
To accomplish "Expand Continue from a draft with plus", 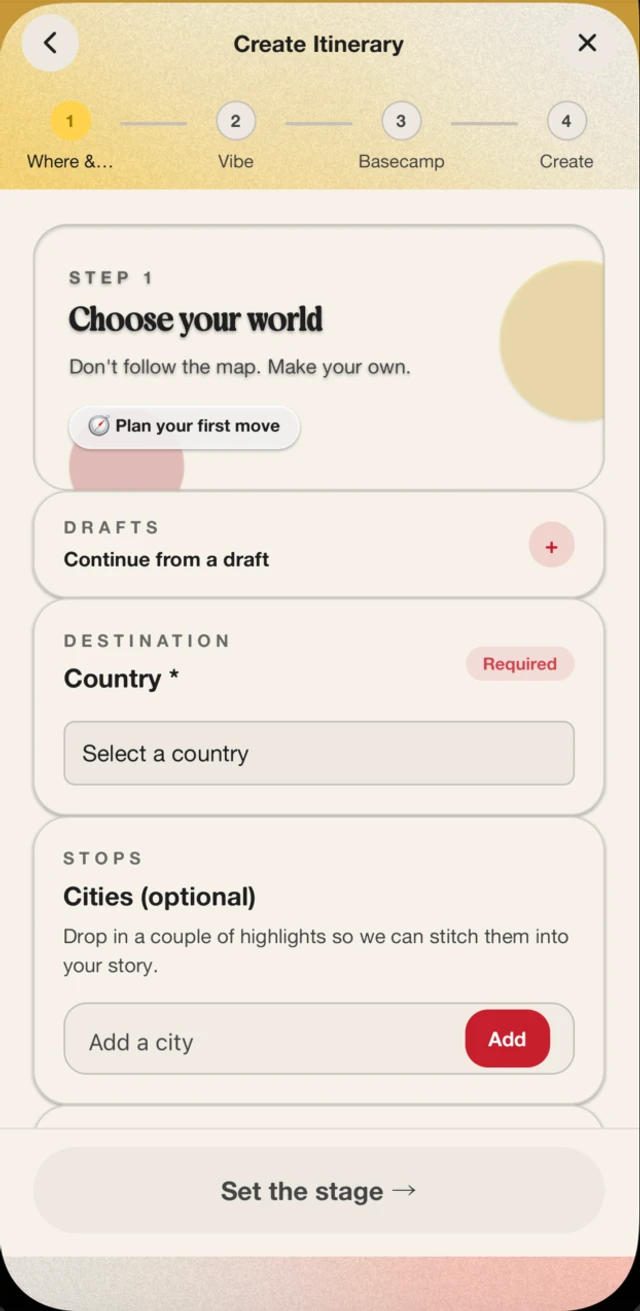I will pos(551,547).
